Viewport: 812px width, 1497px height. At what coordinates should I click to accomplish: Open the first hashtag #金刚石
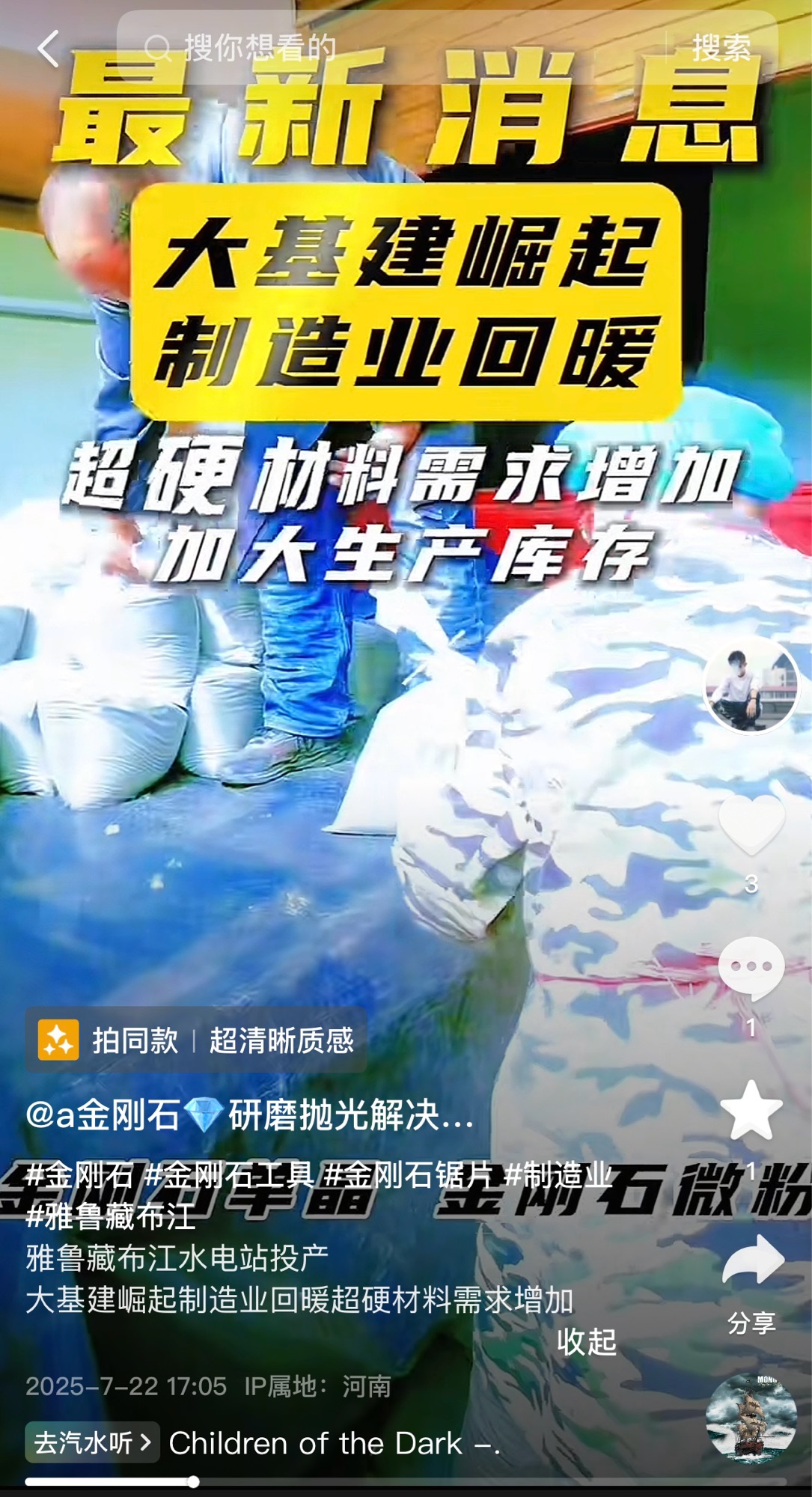coord(79,1175)
